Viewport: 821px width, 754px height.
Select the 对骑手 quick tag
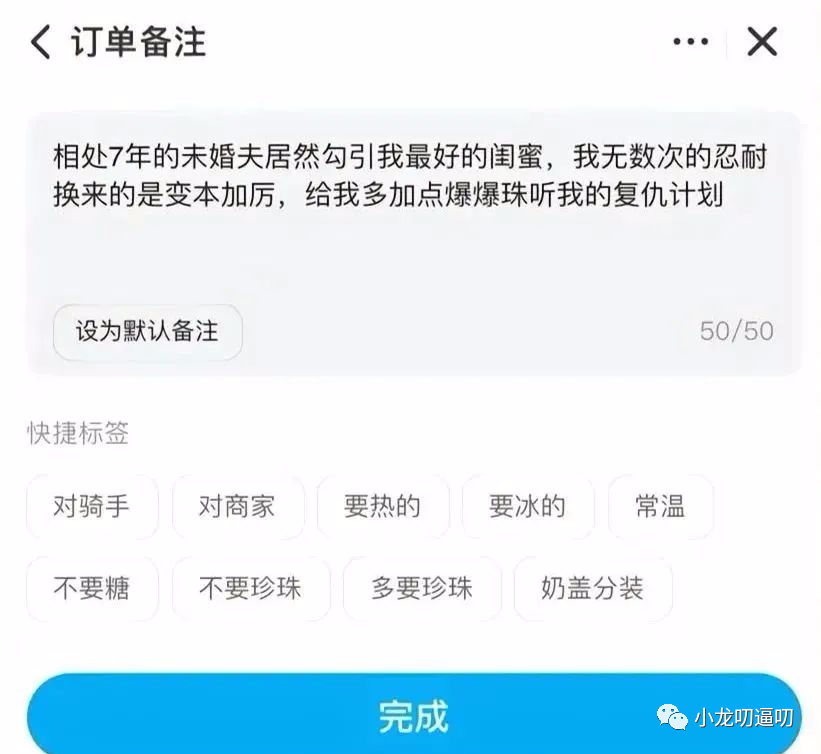click(x=92, y=507)
